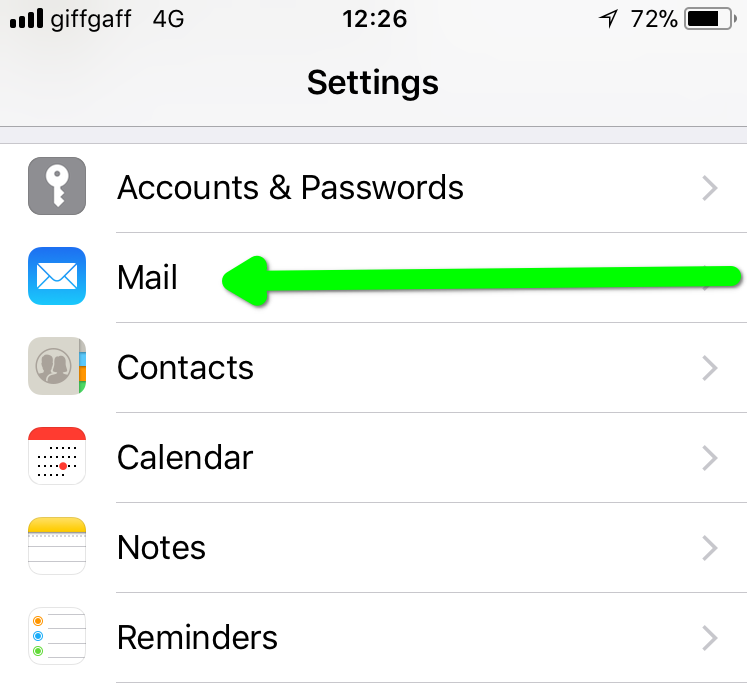The width and height of the screenshot is (747, 683).
Task: Select the Notes settings row
Action: coord(162,548)
